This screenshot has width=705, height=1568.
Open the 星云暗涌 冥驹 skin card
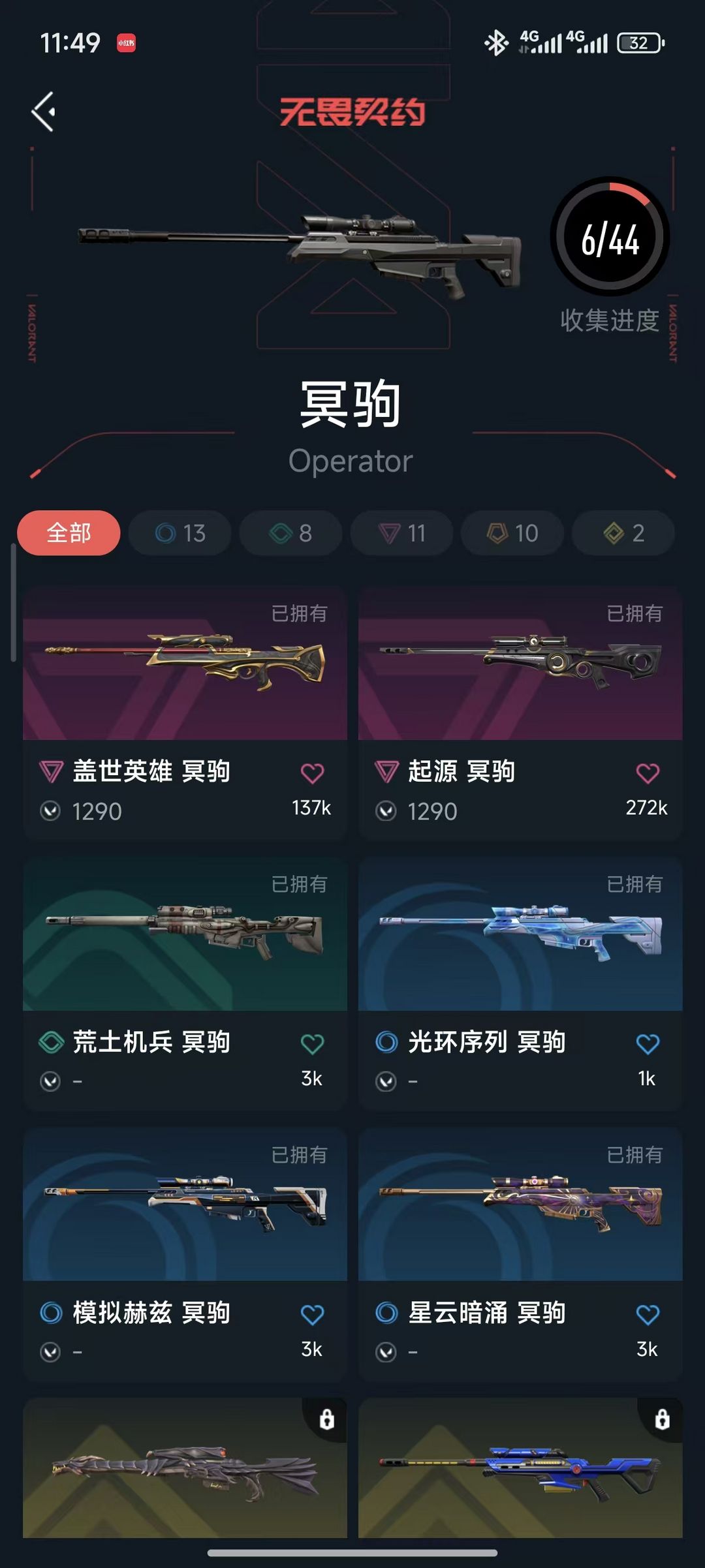pyautogui.click(x=520, y=1254)
